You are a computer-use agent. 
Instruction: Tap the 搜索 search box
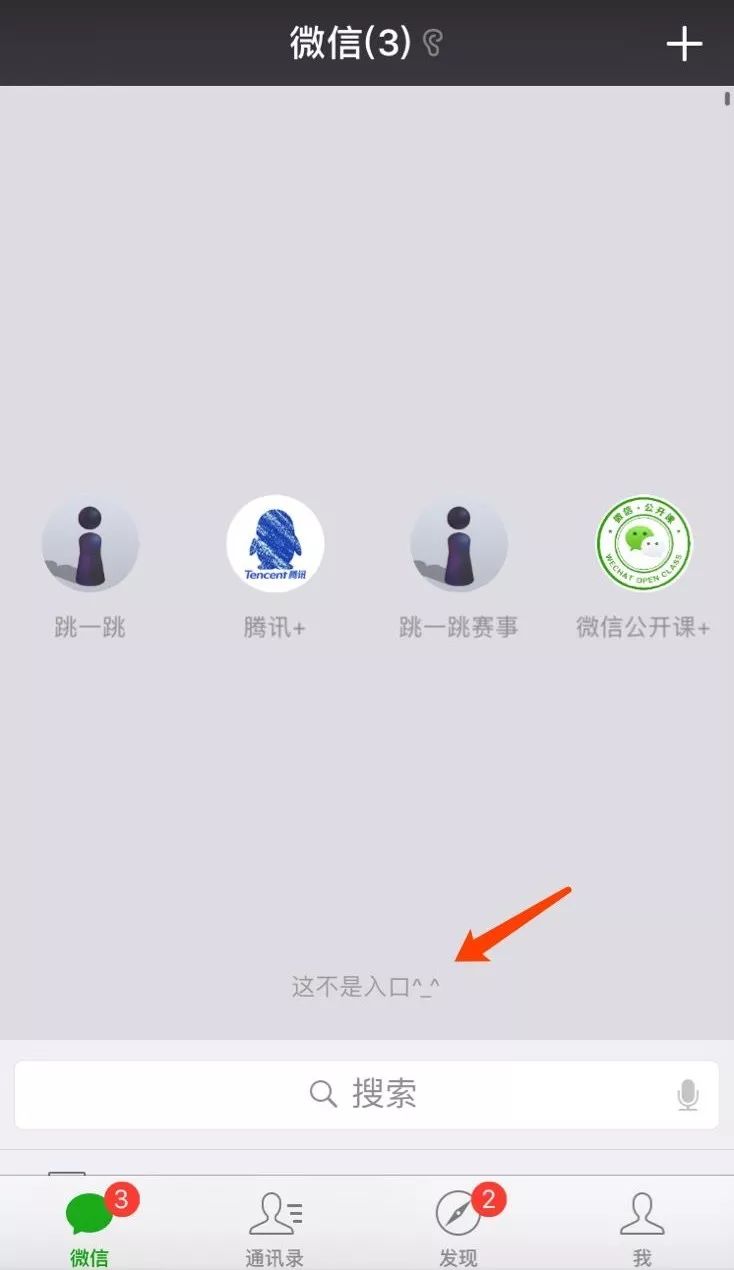pos(364,1094)
